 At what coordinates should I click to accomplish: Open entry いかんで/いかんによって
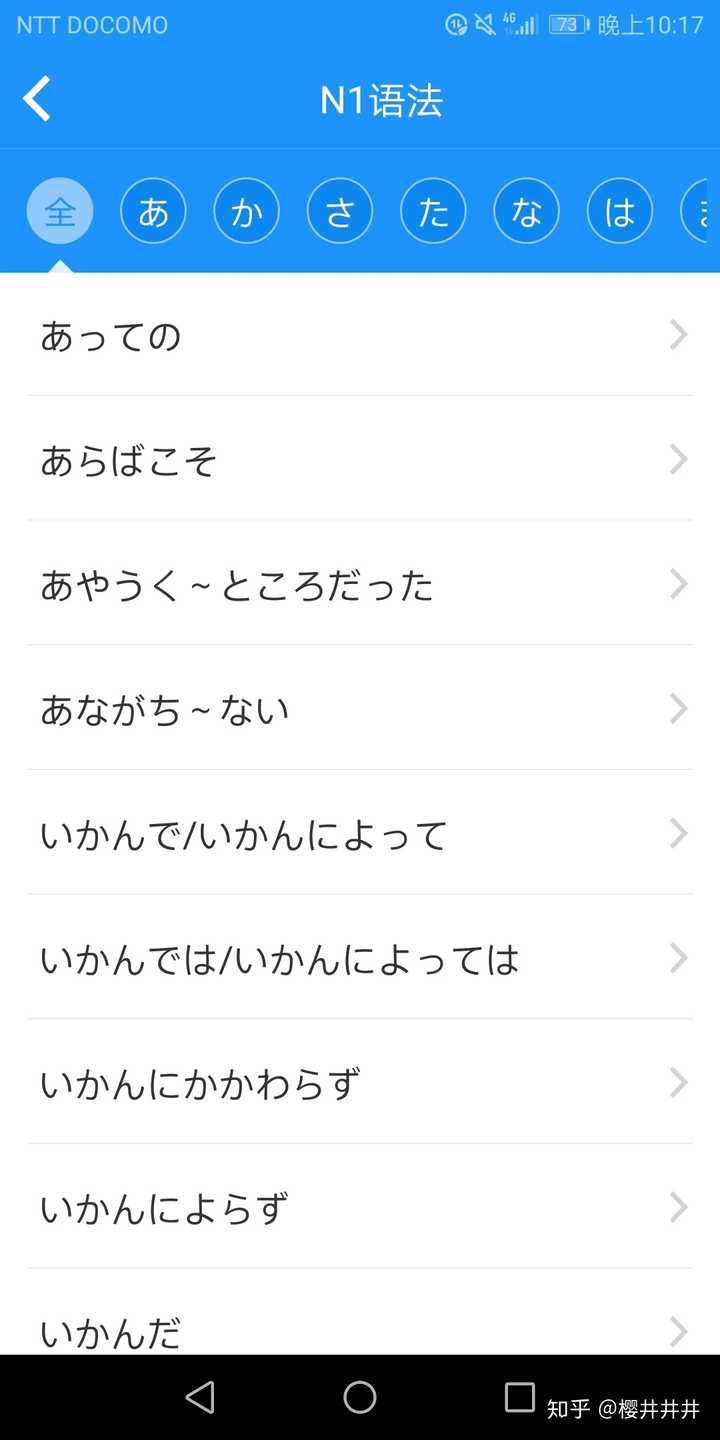tap(360, 833)
